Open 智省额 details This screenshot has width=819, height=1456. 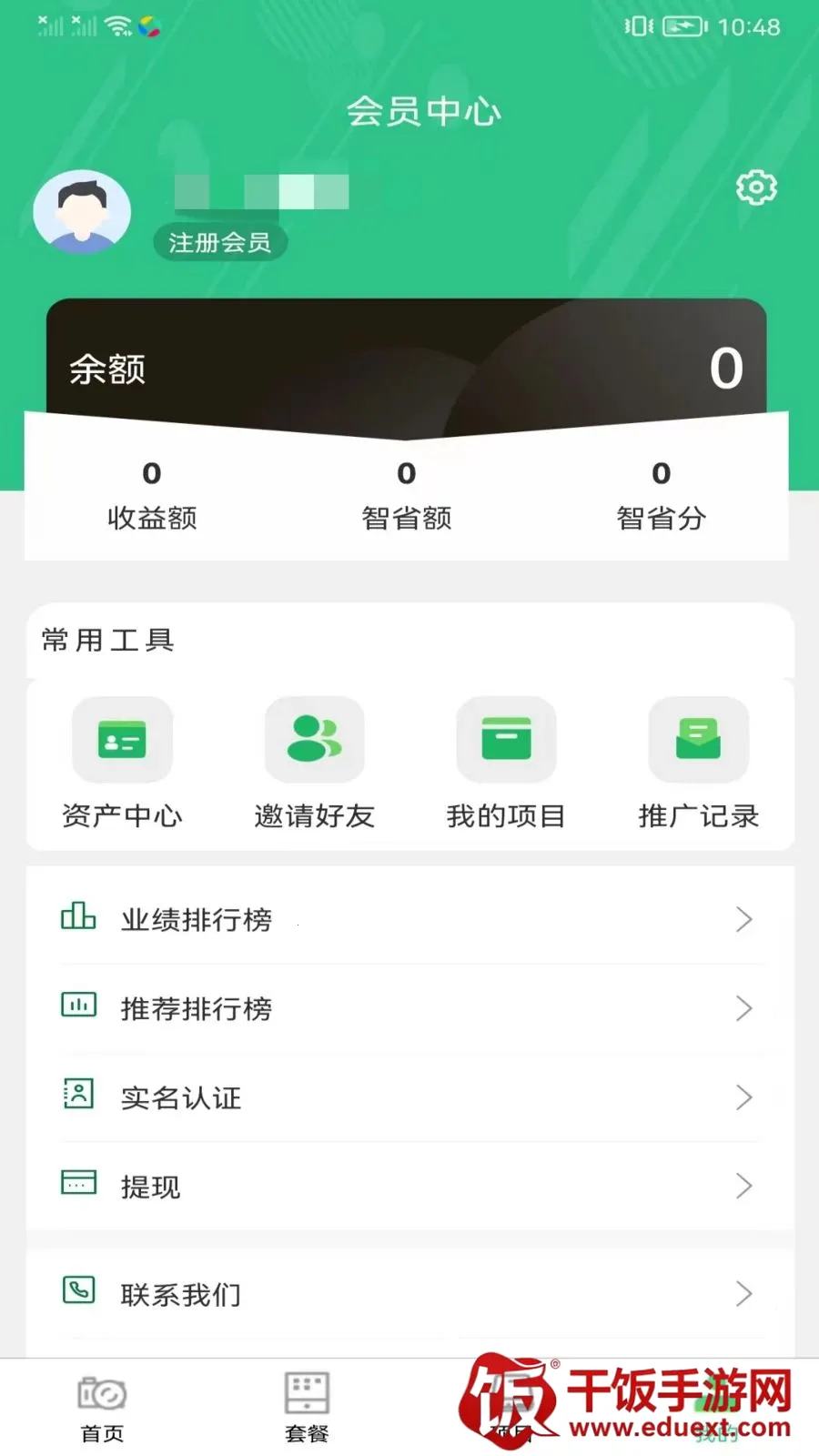(407, 496)
